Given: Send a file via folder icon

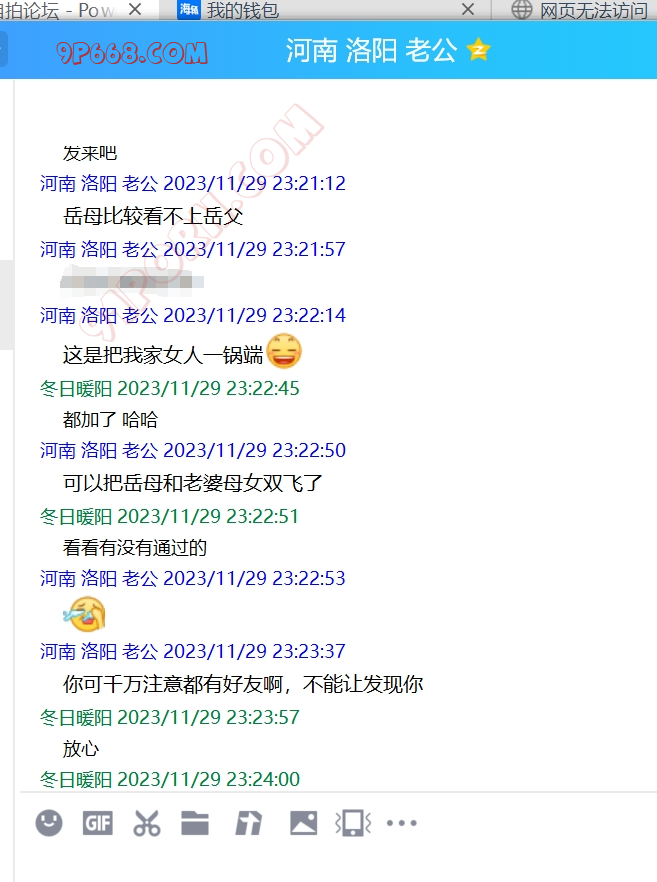Looking at the screenshot, I should [x=195, y=823].
